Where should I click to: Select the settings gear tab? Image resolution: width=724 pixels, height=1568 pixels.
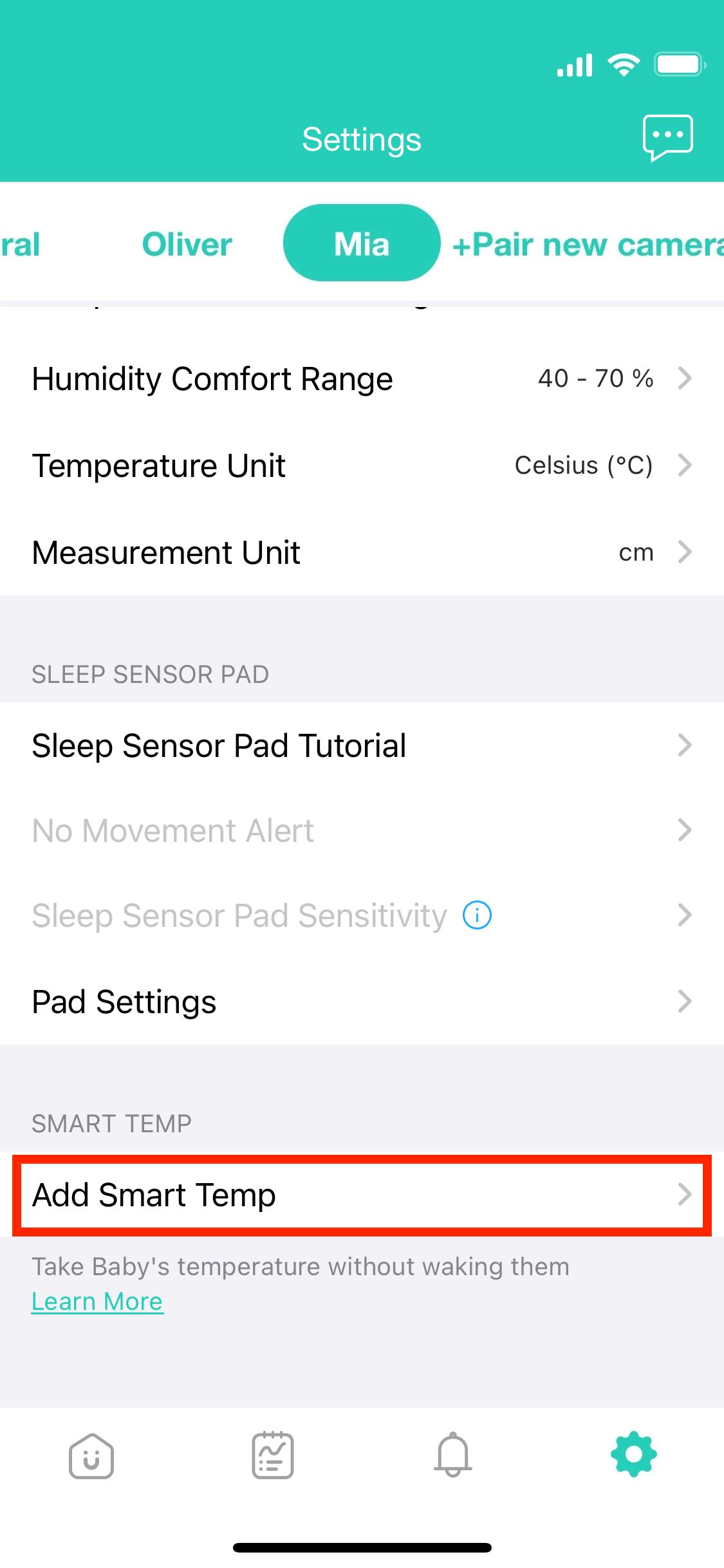click(634, 1455)
